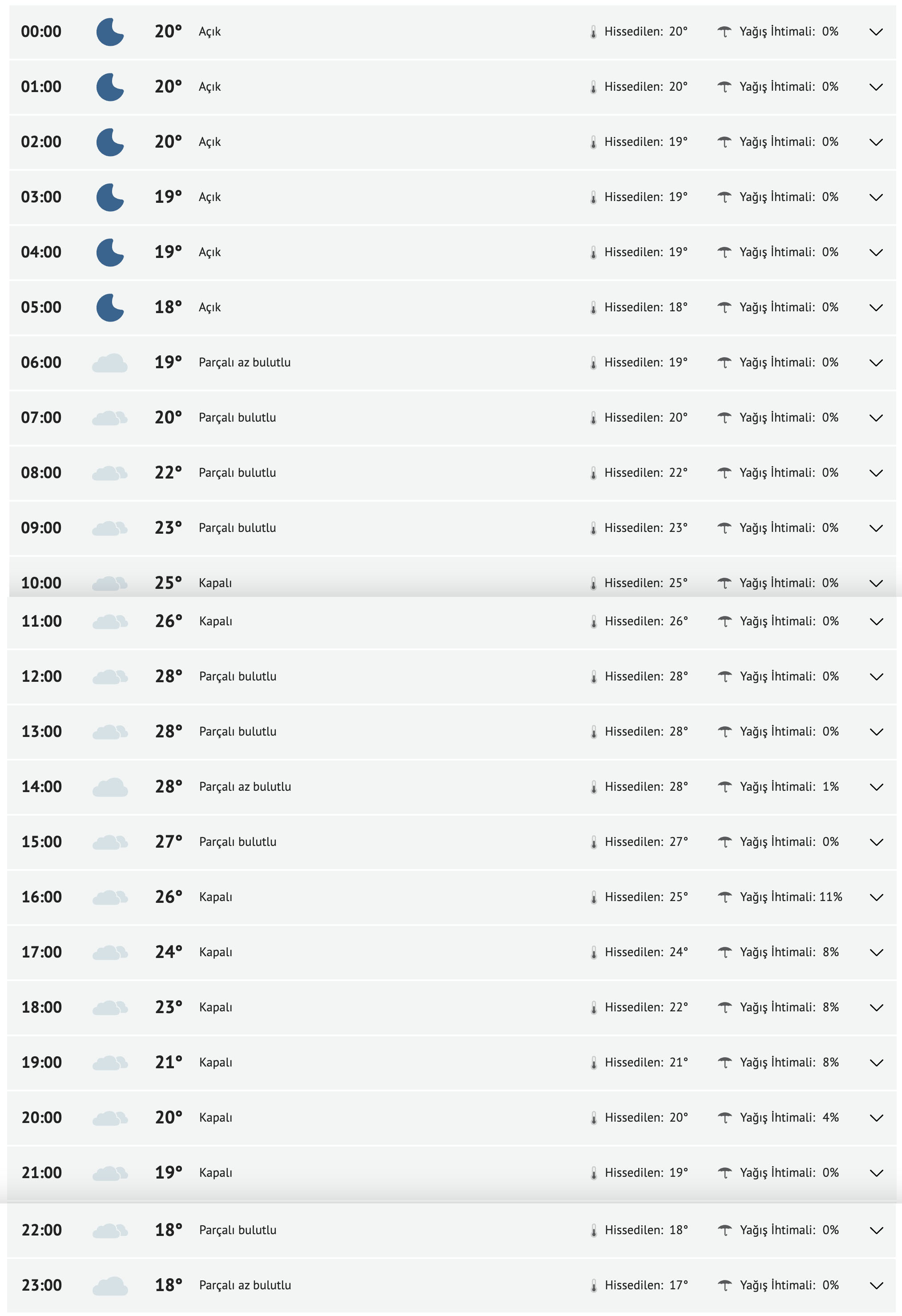The image size is (902, 1316).
Task: Expand the 05:00 row showing 18°
Action: 875,307
